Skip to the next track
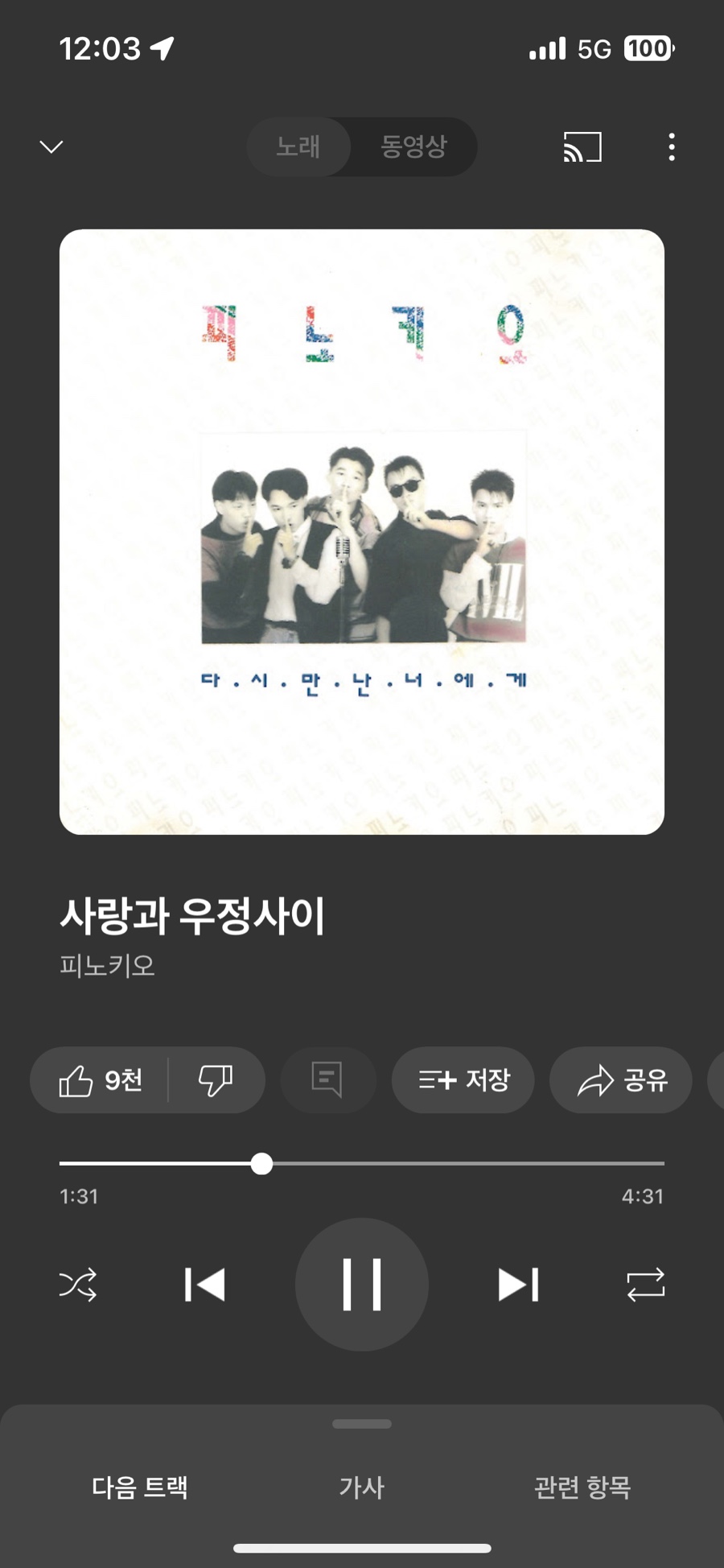This screenshot has height=1568, width=724. point(519,1285)
